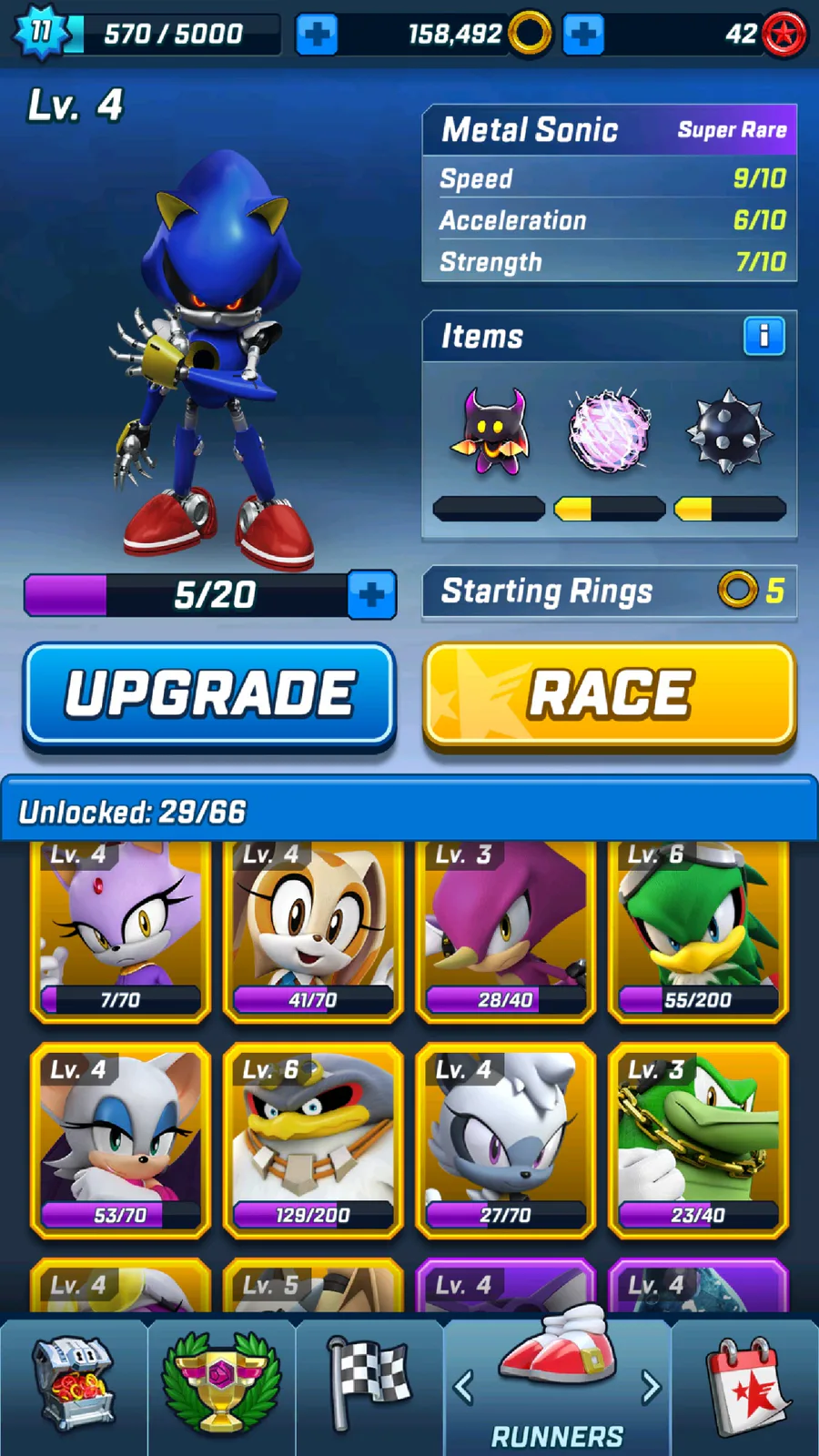This screenshot has height=1456, width=819.
Task: Switch to the checkered flag race tab
Action: pos(369,1383)
